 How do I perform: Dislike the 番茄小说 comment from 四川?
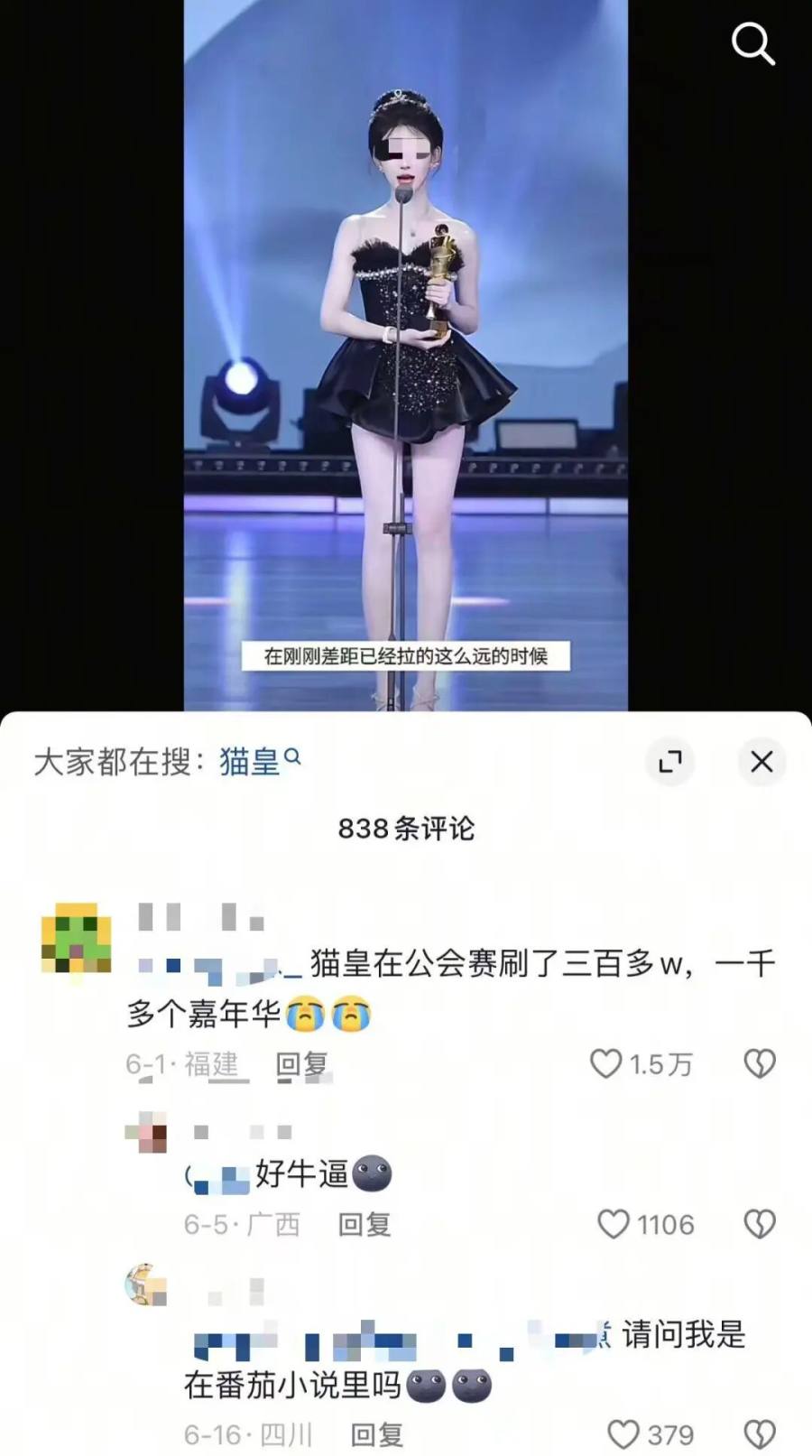point(760,1434)
